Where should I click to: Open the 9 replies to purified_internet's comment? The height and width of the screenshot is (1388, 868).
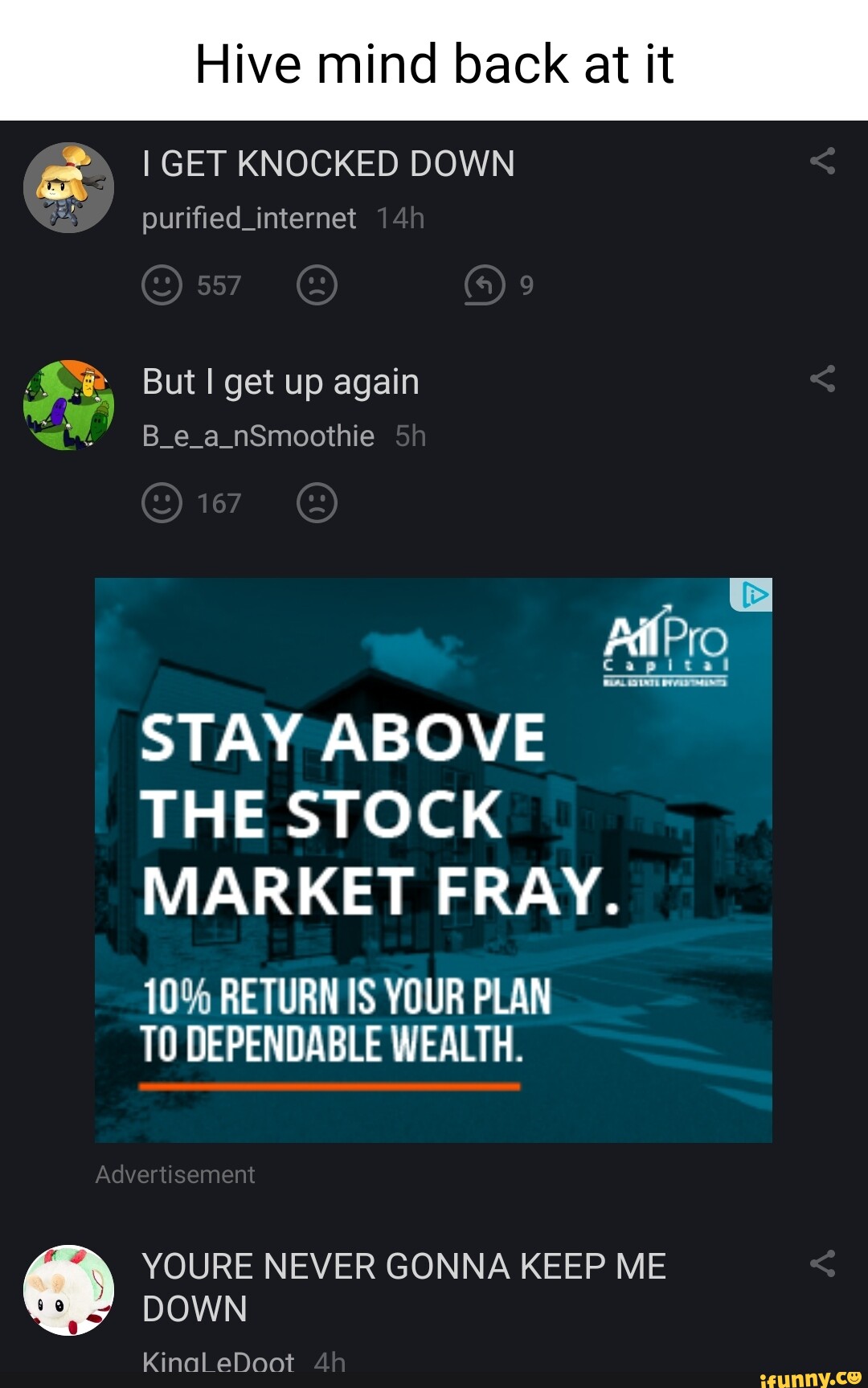coord(485,285)
